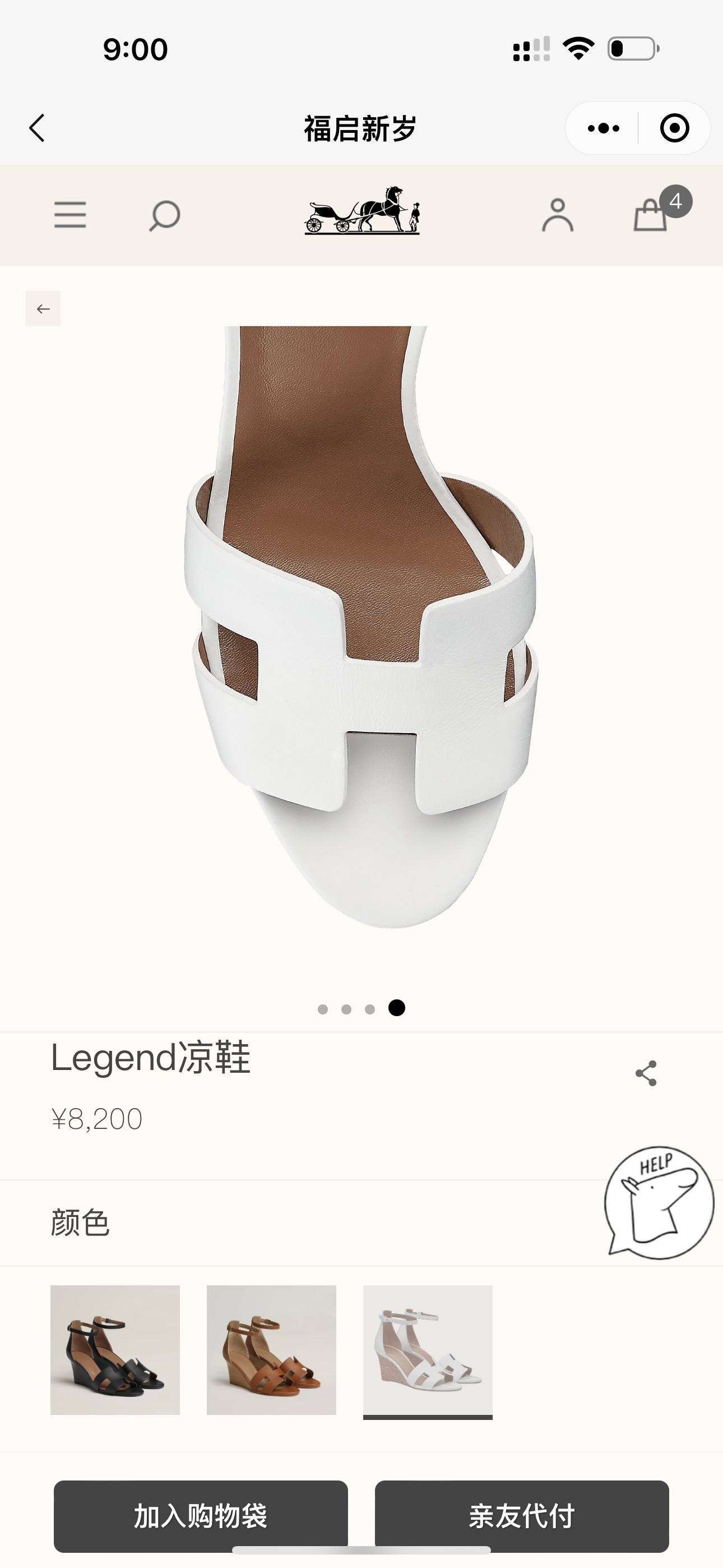Open the mini program more options menu

pos(603,128)
